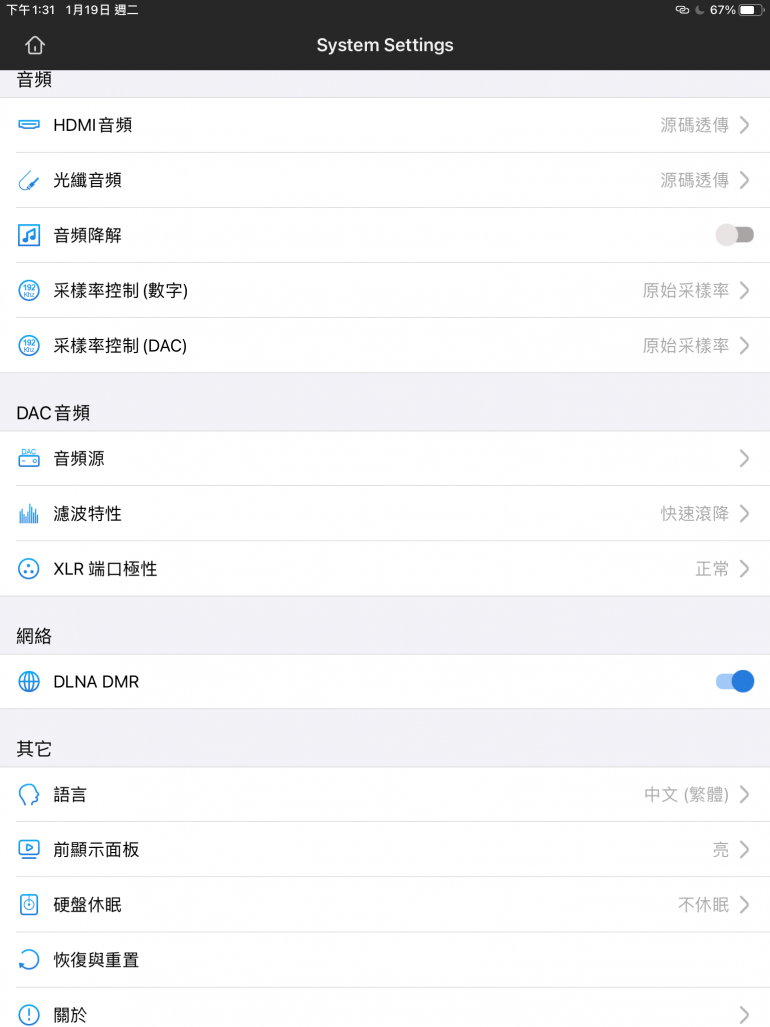
Task: Change 語言 language setting
Action: pos(385,794)
